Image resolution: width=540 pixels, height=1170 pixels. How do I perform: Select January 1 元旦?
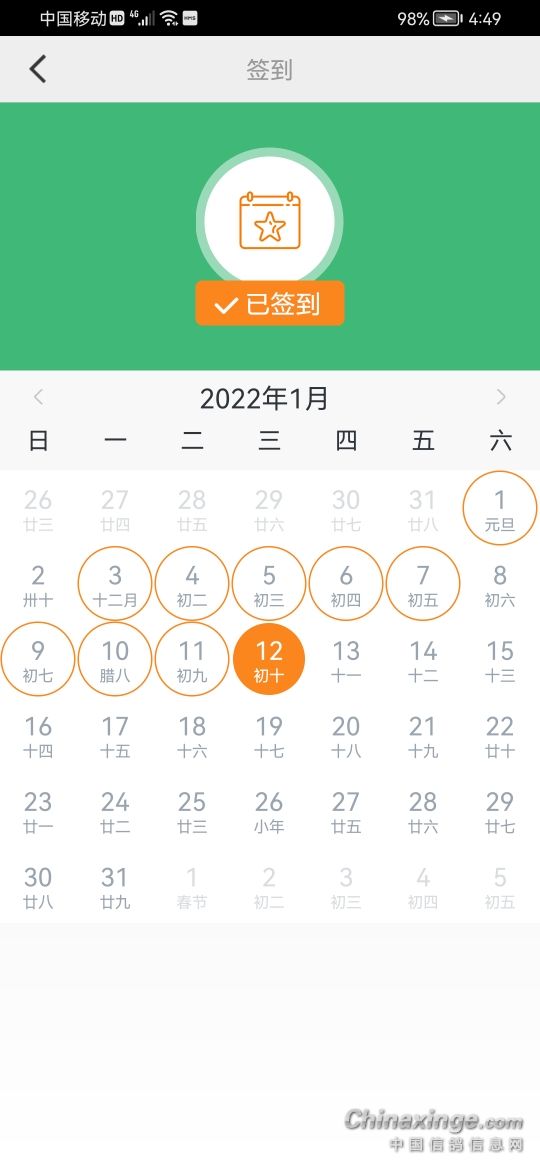(500, 508)
